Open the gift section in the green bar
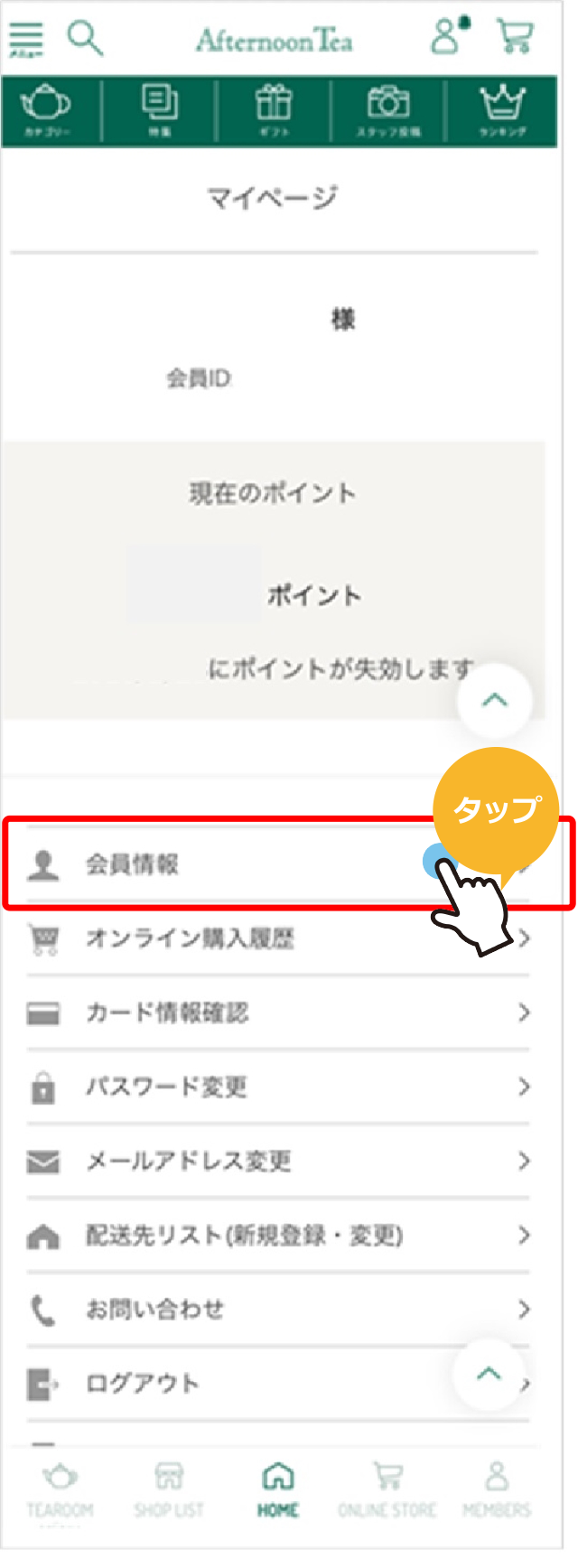Viewport: 578px width, 1568px height. point(274,110)
